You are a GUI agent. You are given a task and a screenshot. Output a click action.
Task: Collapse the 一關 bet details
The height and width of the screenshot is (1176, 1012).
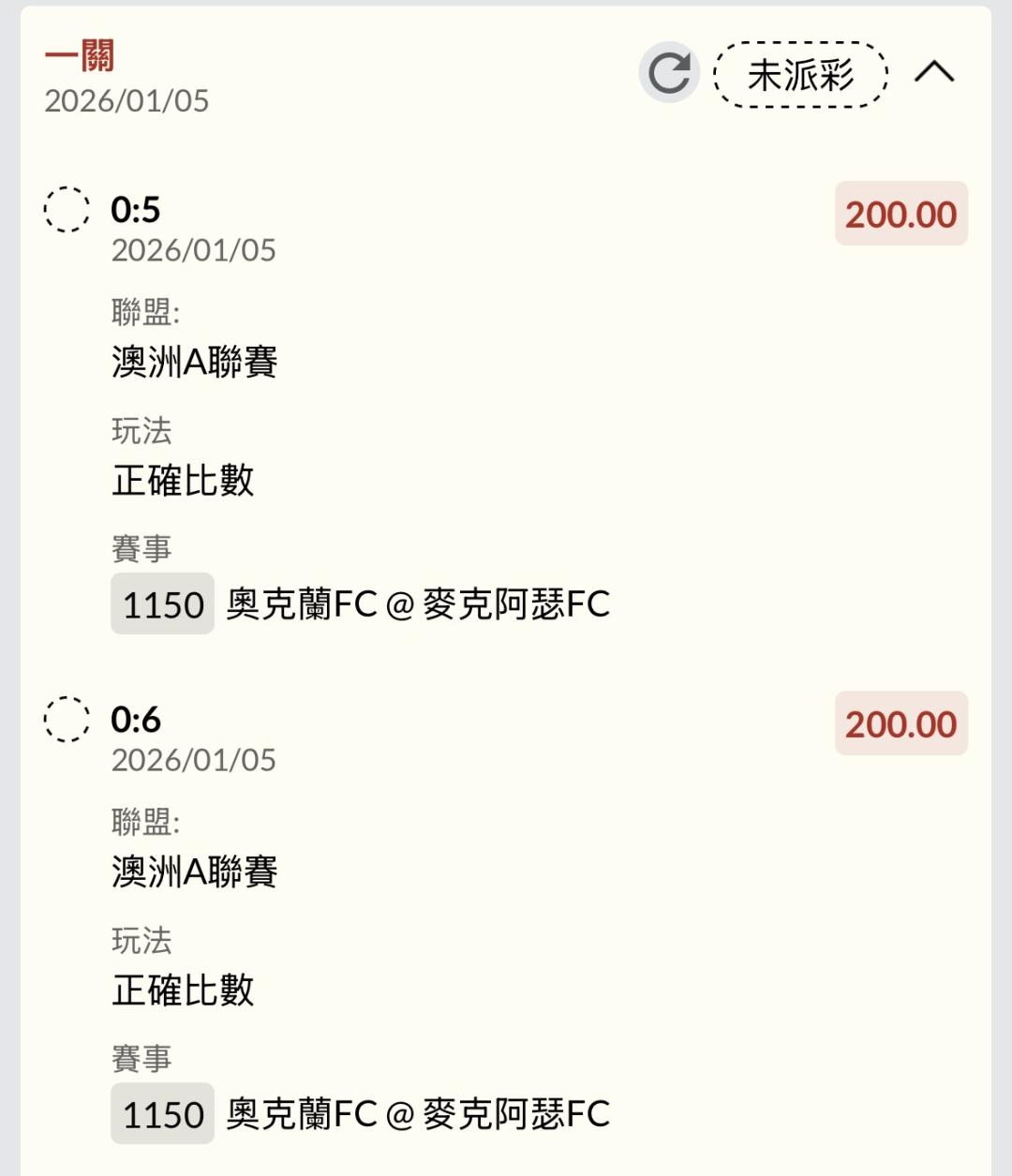click(x=933, y=72)
